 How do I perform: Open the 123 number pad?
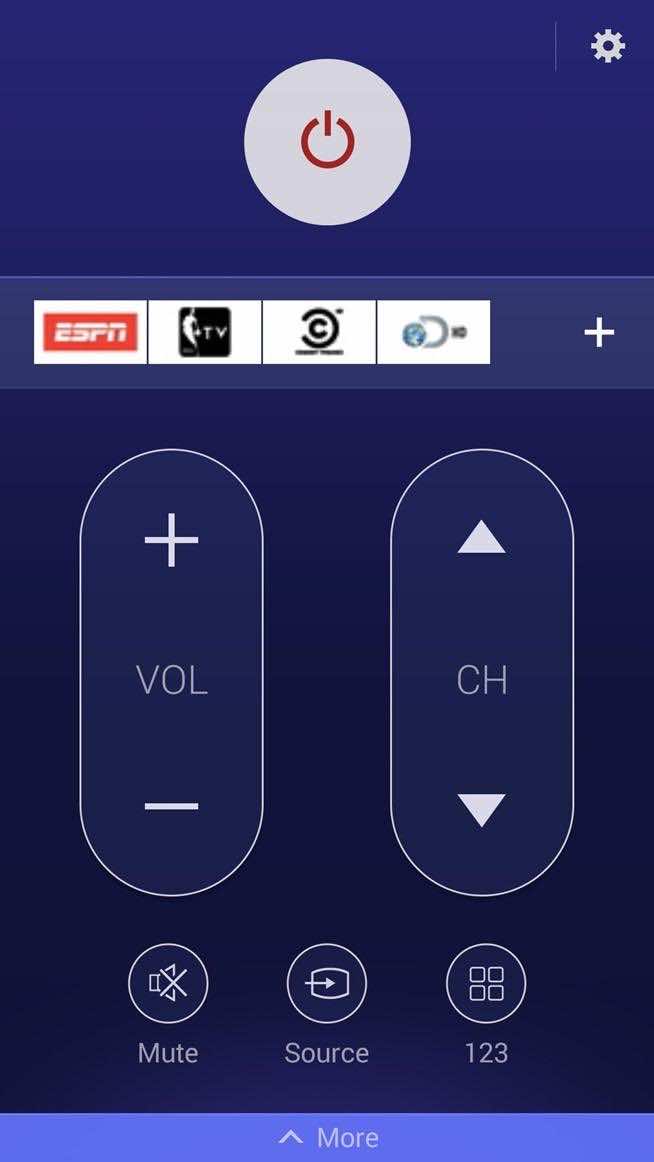(486, 984)
